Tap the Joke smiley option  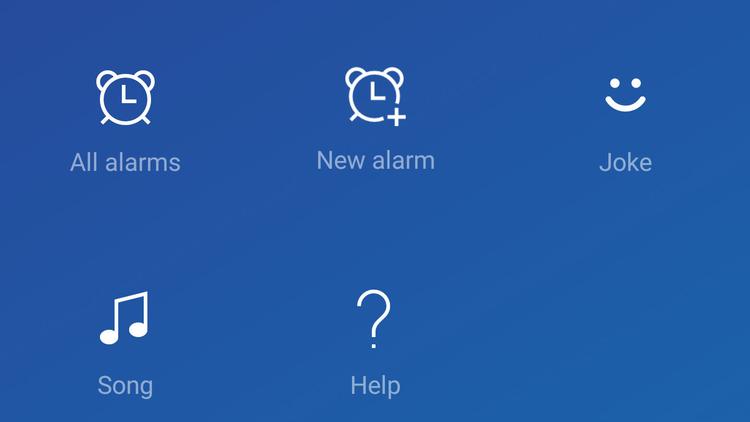(626, 98)
